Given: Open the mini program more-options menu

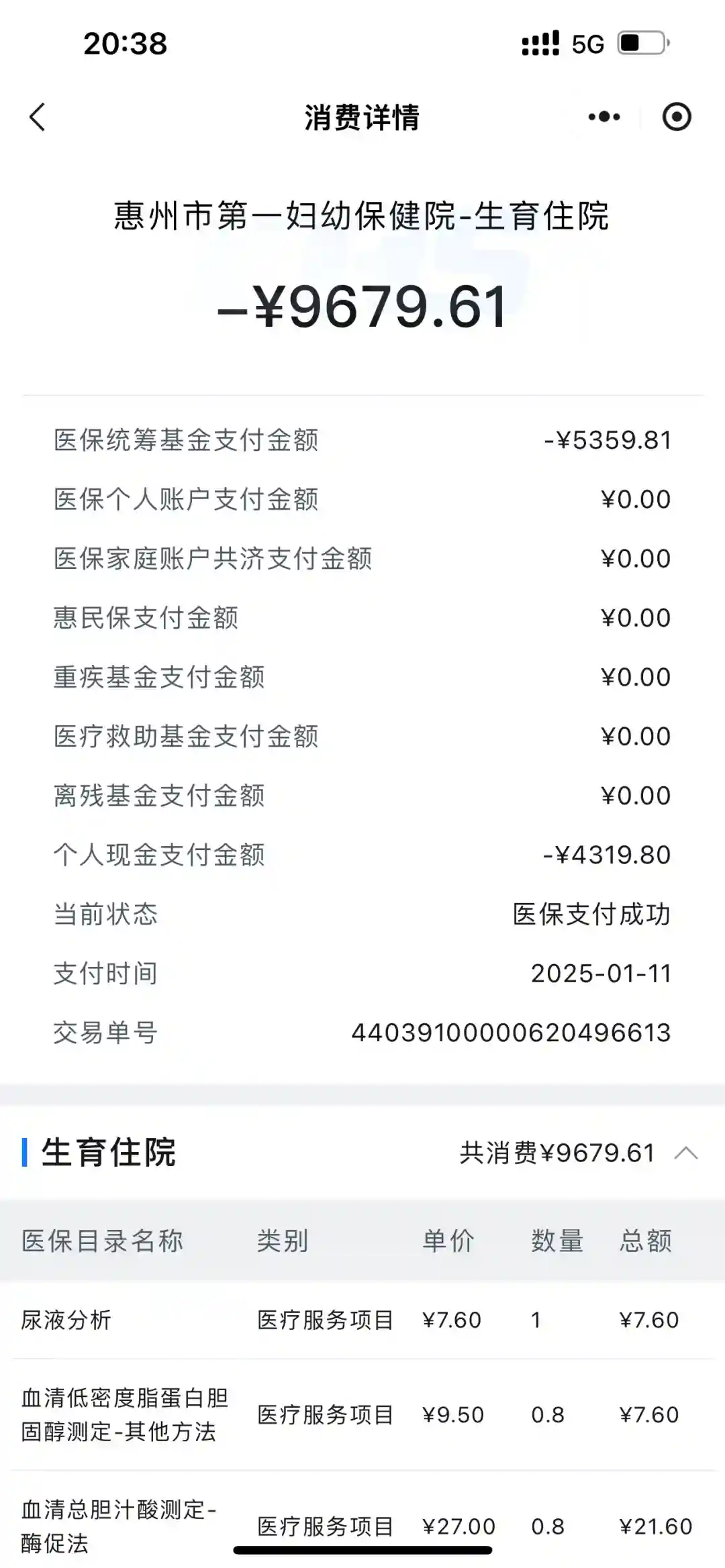Looking at the screenshot, I should click(604, 117).
